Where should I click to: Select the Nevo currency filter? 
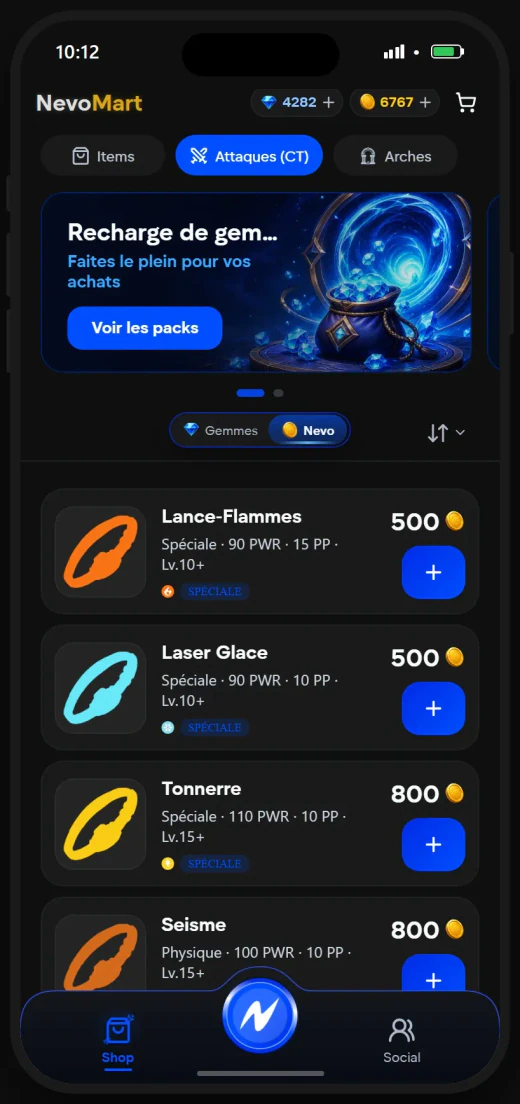coord(307,430)
